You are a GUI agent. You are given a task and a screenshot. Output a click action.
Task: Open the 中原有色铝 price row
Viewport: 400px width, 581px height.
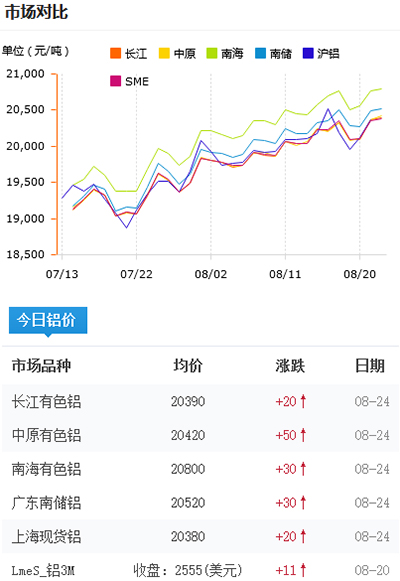click(200, 435)
